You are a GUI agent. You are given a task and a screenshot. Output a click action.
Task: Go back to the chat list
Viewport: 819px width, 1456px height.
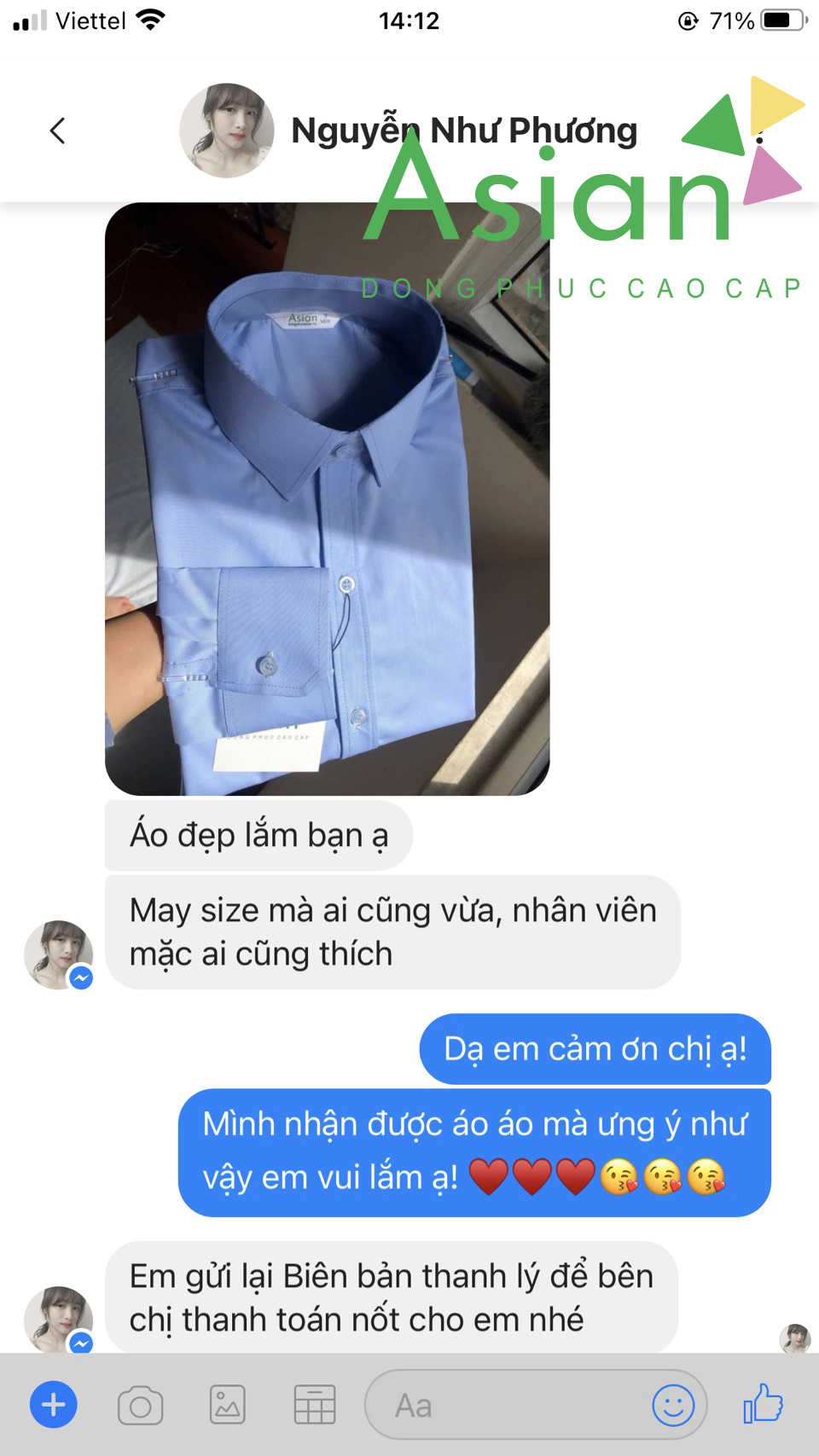57,131
